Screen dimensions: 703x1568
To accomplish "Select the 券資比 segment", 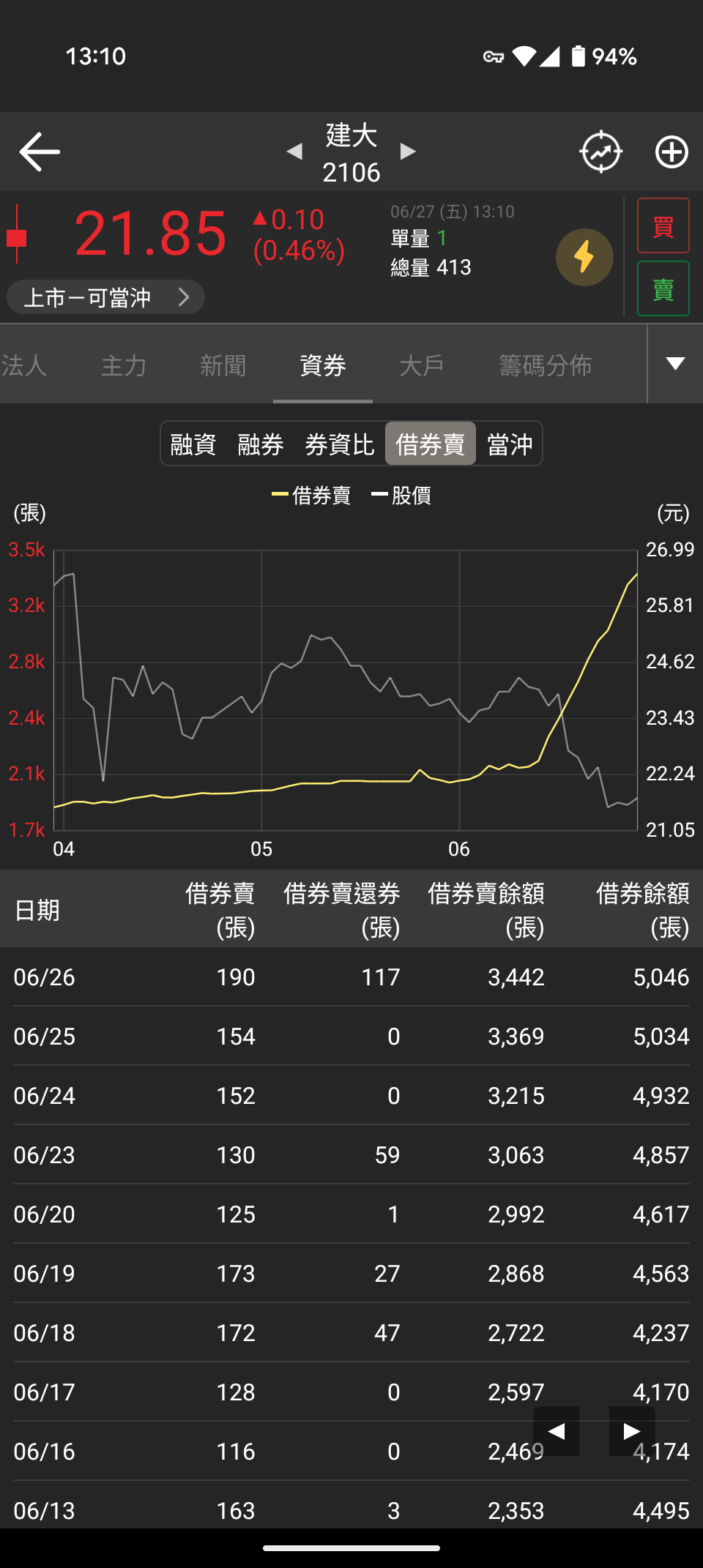I will (x=339, y=444).
